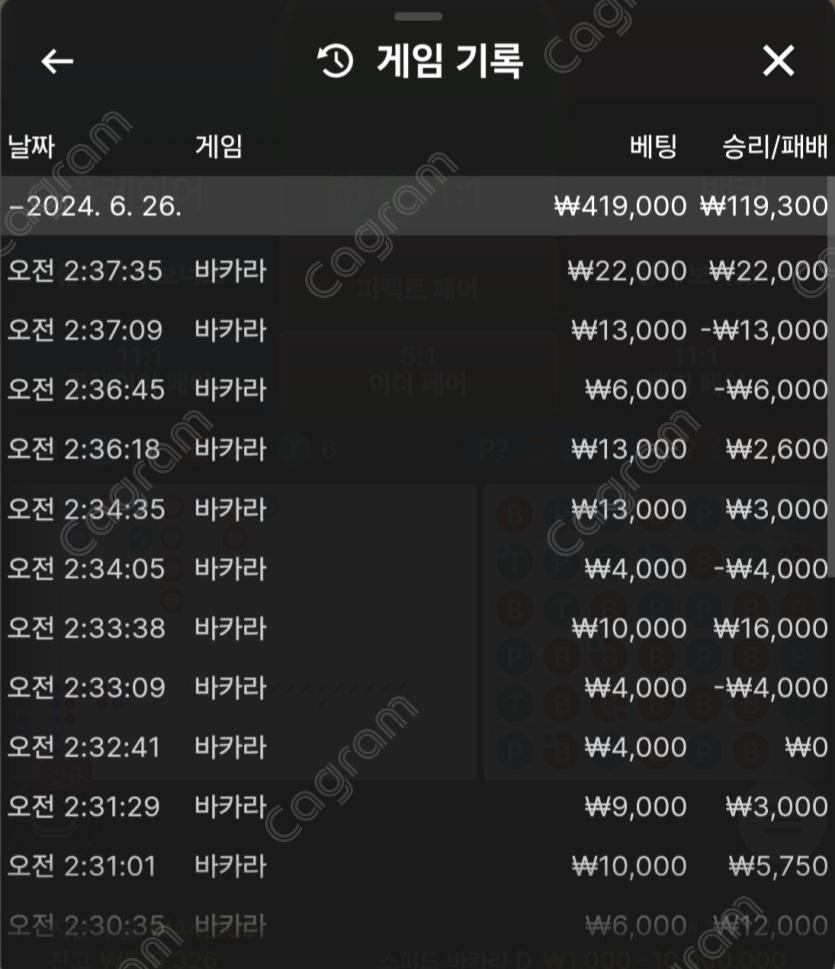Image resolution: width=835 pixels, height=969 pixels.
Task: Close the game history panel
Action: tap(778, 61)
